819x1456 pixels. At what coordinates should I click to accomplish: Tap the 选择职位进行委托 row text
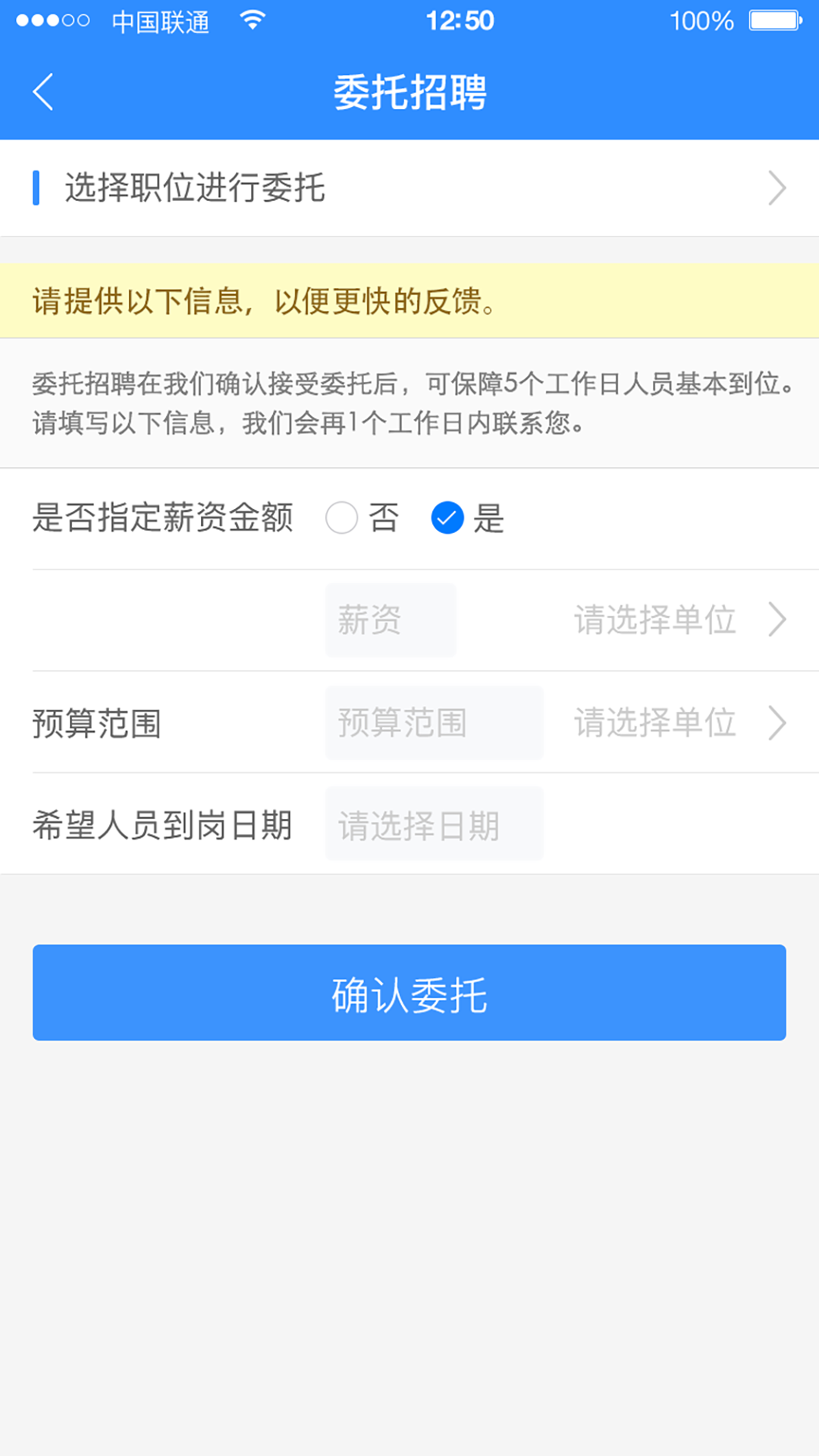pos(195,188)
